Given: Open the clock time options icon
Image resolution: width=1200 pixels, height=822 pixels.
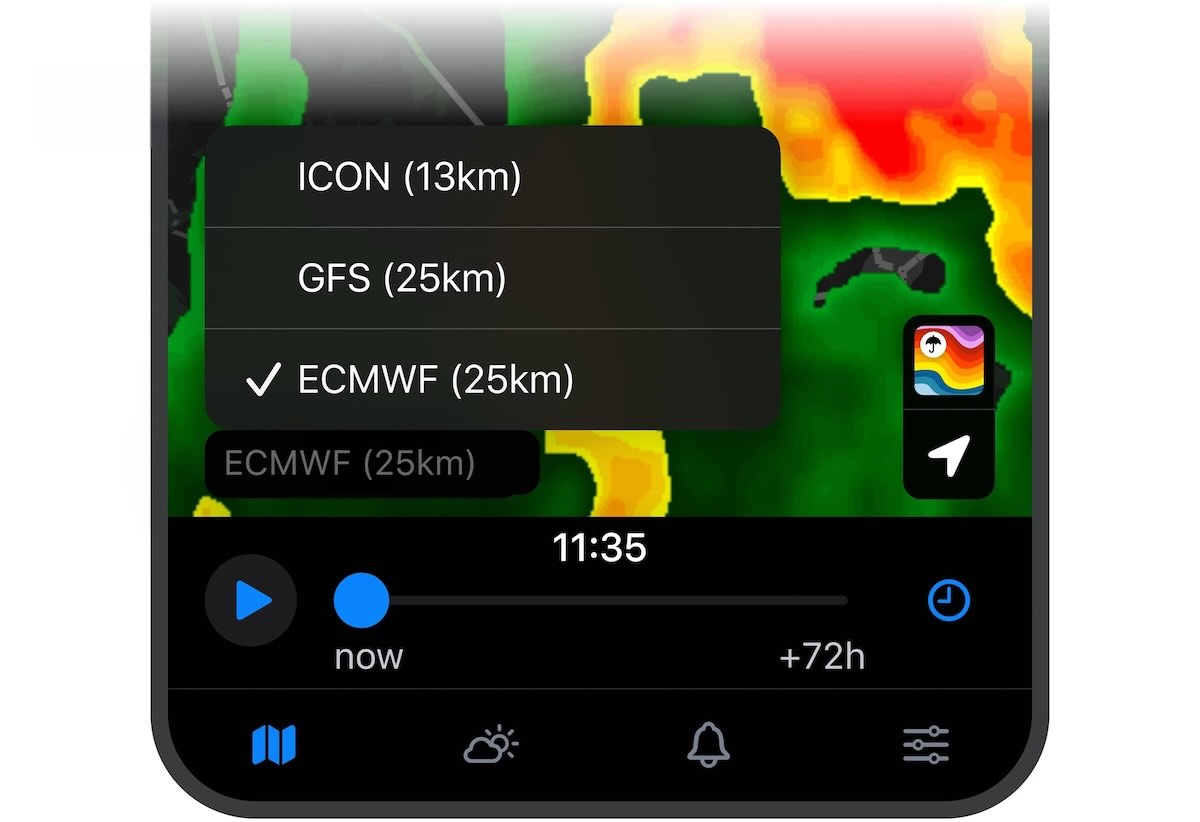Looking at the screenshot, I should tap(948, 601).
